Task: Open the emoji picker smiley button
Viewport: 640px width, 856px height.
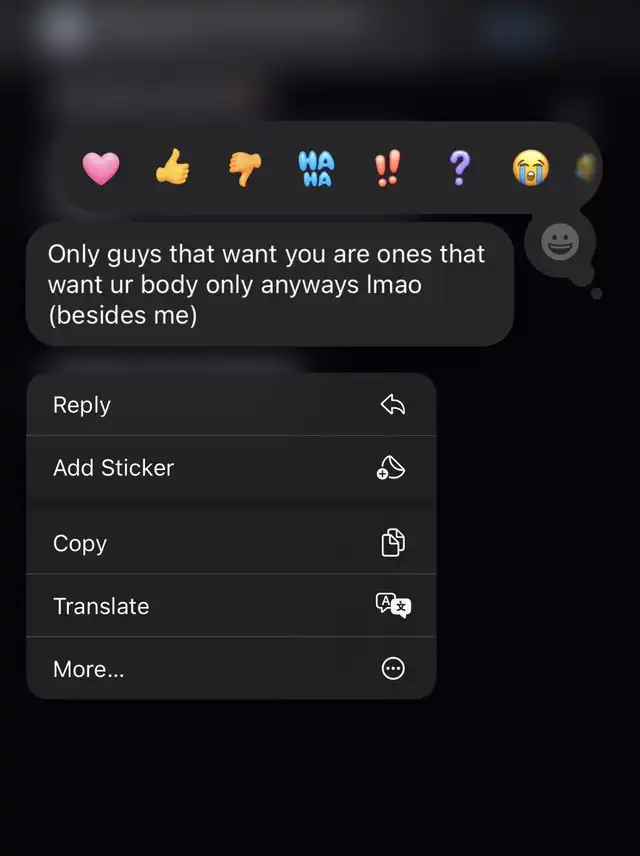Action: click(559, 243)
